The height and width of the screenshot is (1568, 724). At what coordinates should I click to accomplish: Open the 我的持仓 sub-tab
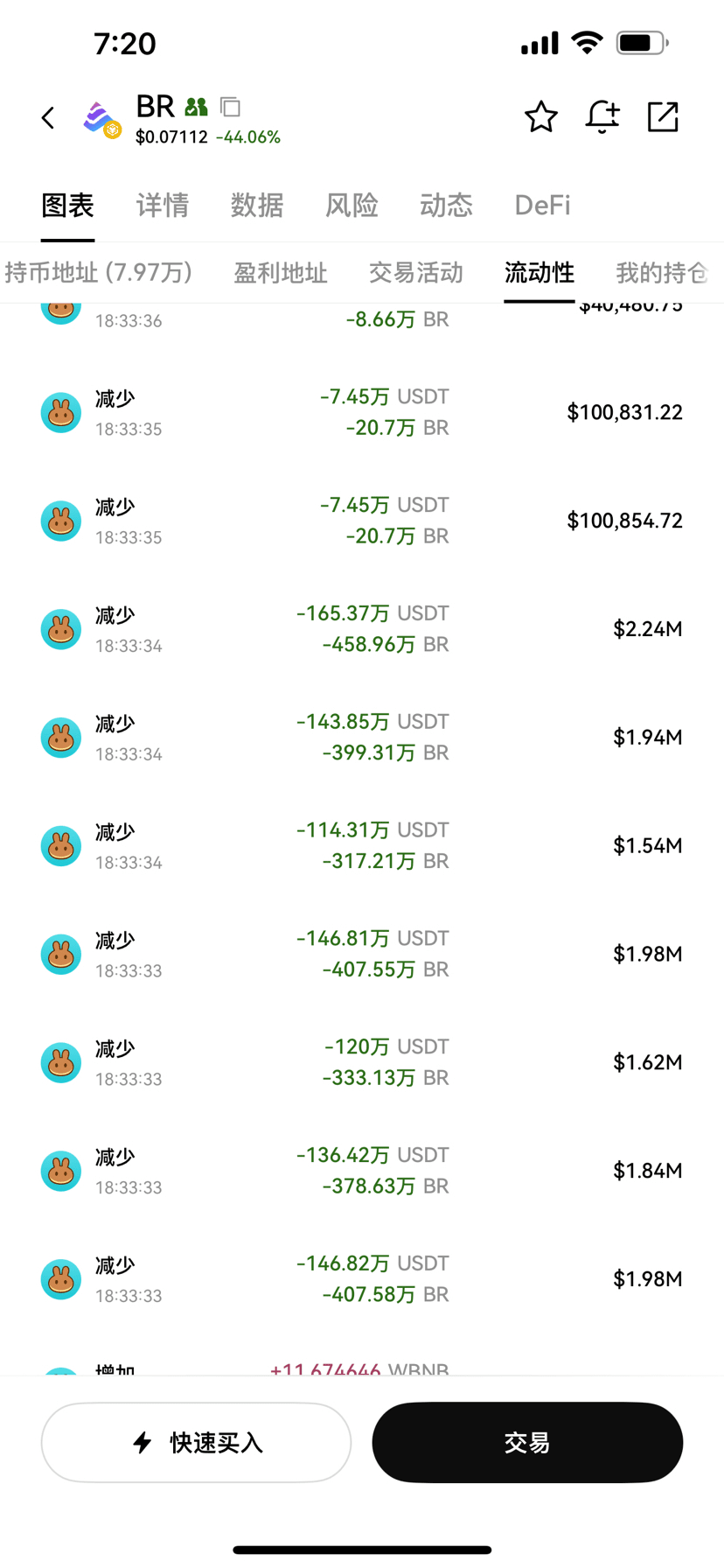point(661,273)
